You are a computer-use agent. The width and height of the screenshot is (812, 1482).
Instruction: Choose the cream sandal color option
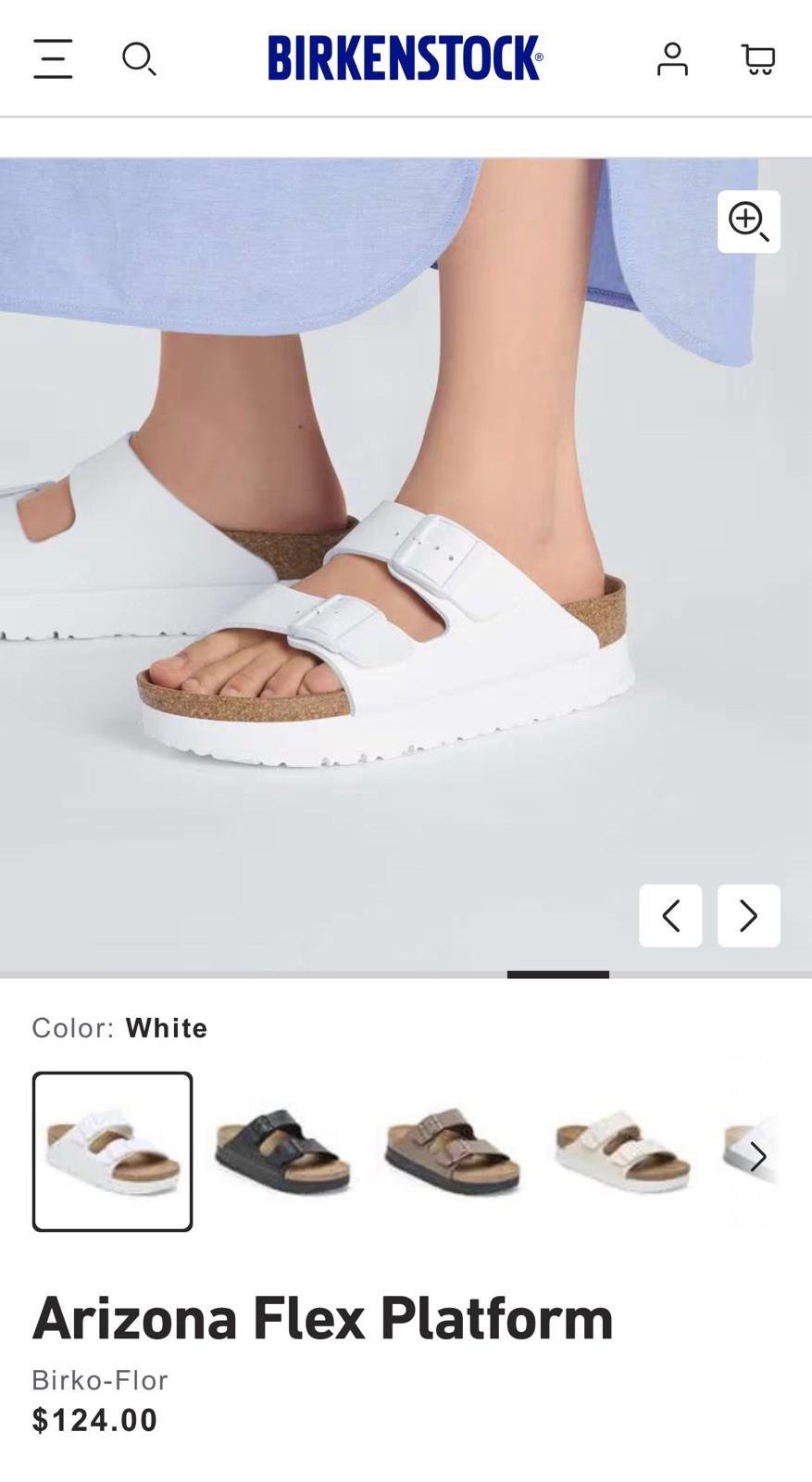(x=622, y=1151)
